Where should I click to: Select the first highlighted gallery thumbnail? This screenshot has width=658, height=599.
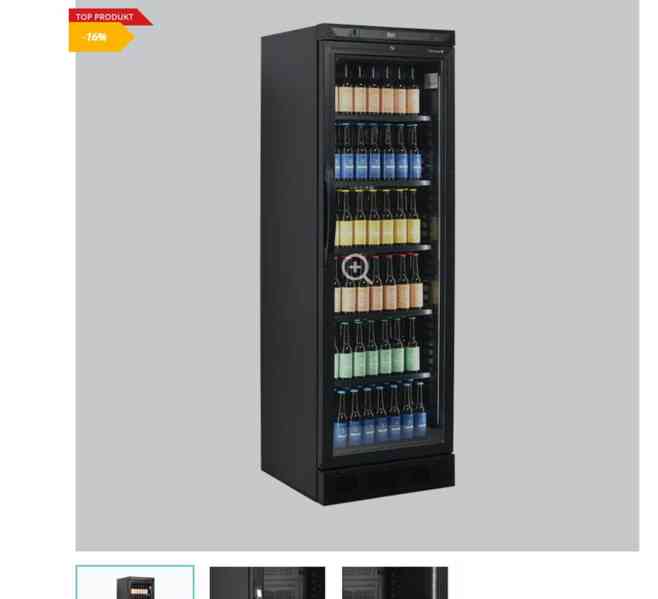(x=135, y=583)
